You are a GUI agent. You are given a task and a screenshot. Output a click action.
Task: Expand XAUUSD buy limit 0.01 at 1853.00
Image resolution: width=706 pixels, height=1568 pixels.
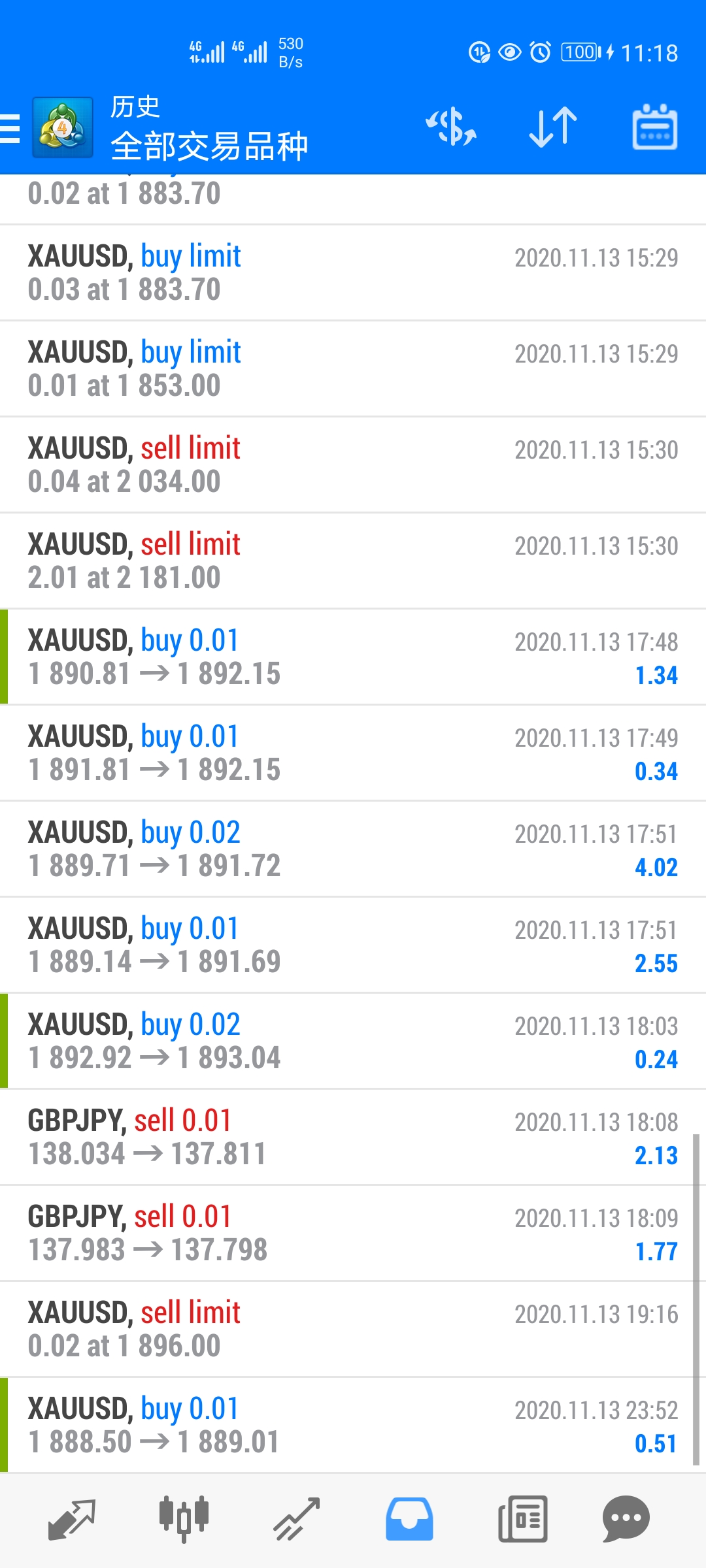pyautogui.click(x=353, y=368)
